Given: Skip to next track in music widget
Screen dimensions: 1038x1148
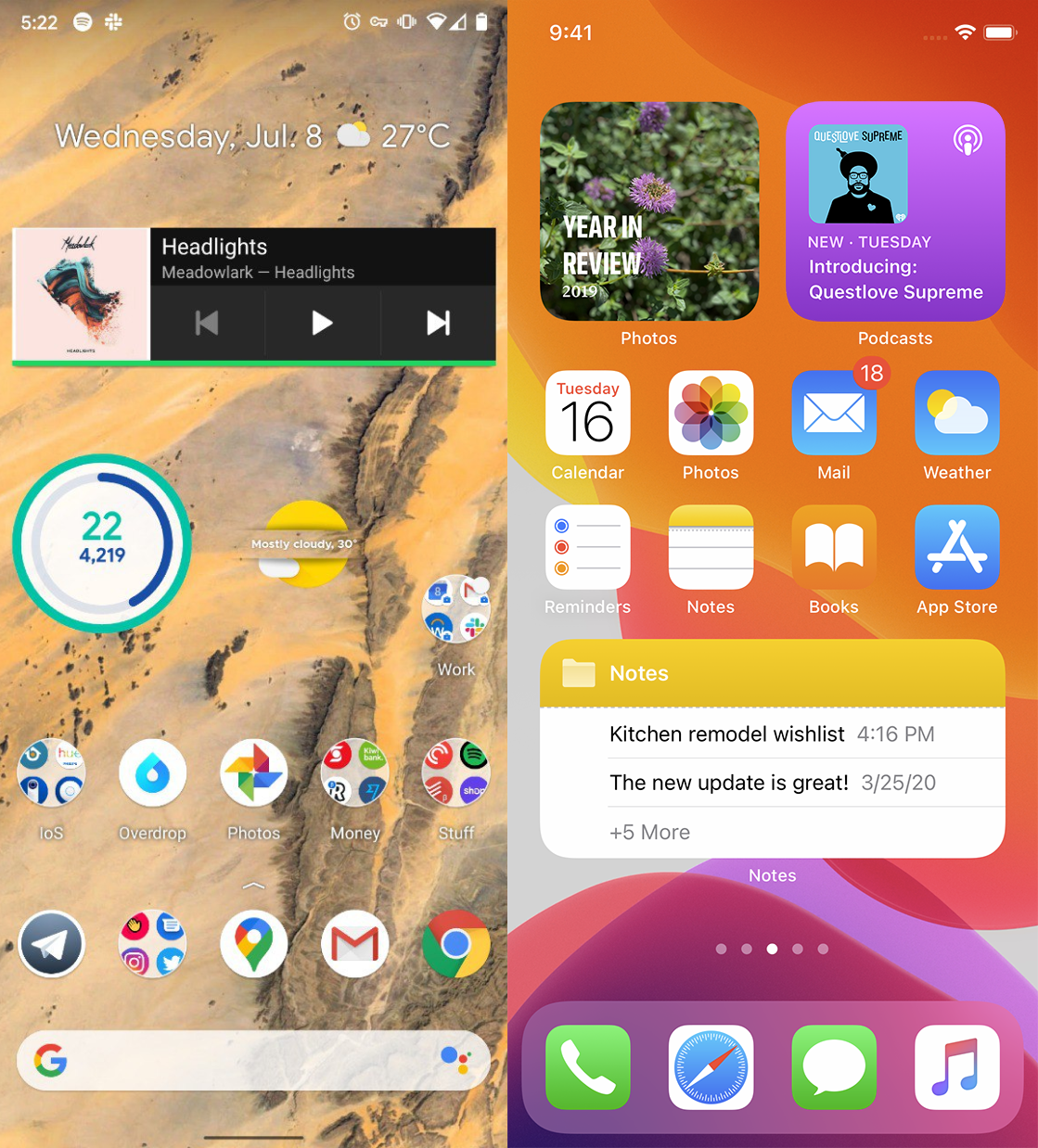Looking at the screenshot, I should click(438, 323).
